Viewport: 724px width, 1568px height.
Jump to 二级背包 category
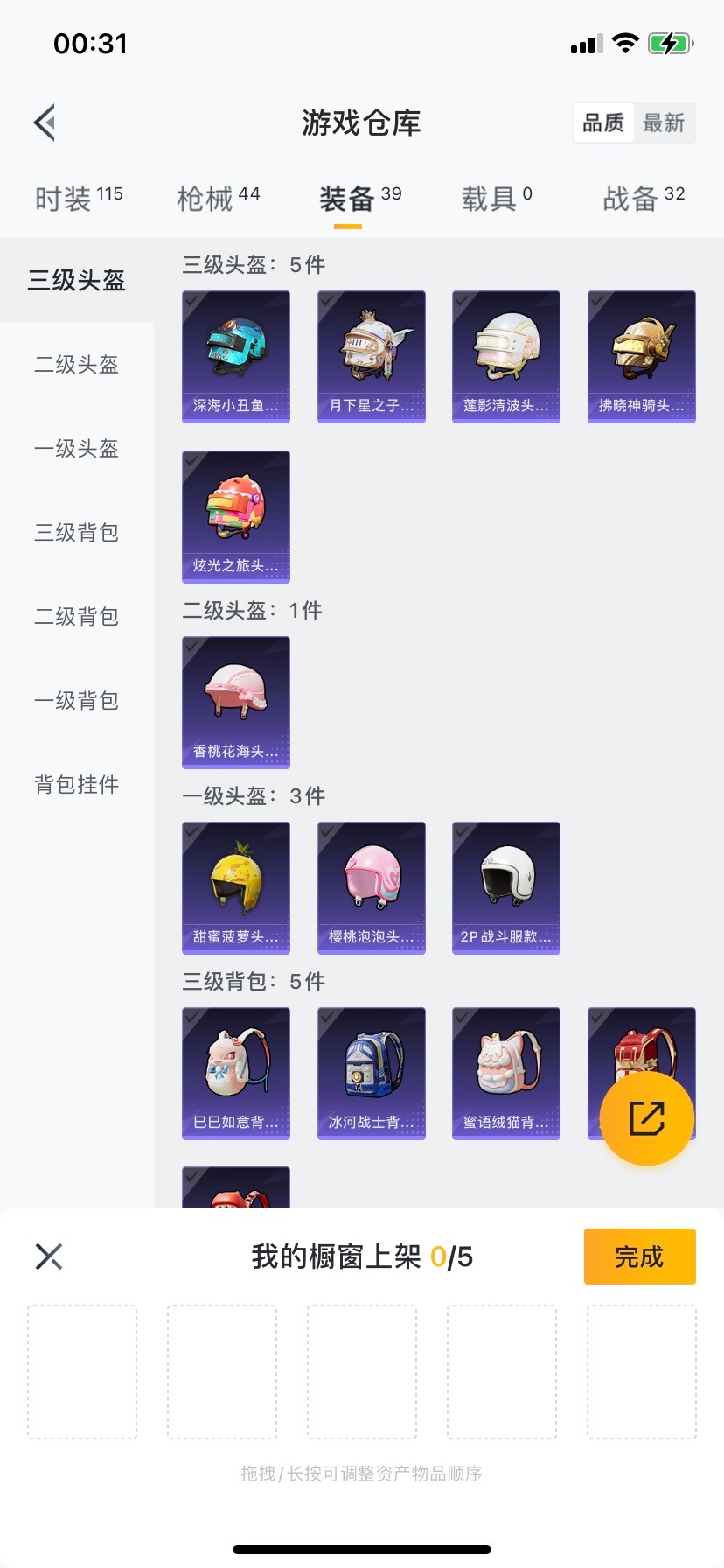tap(77, 617)
